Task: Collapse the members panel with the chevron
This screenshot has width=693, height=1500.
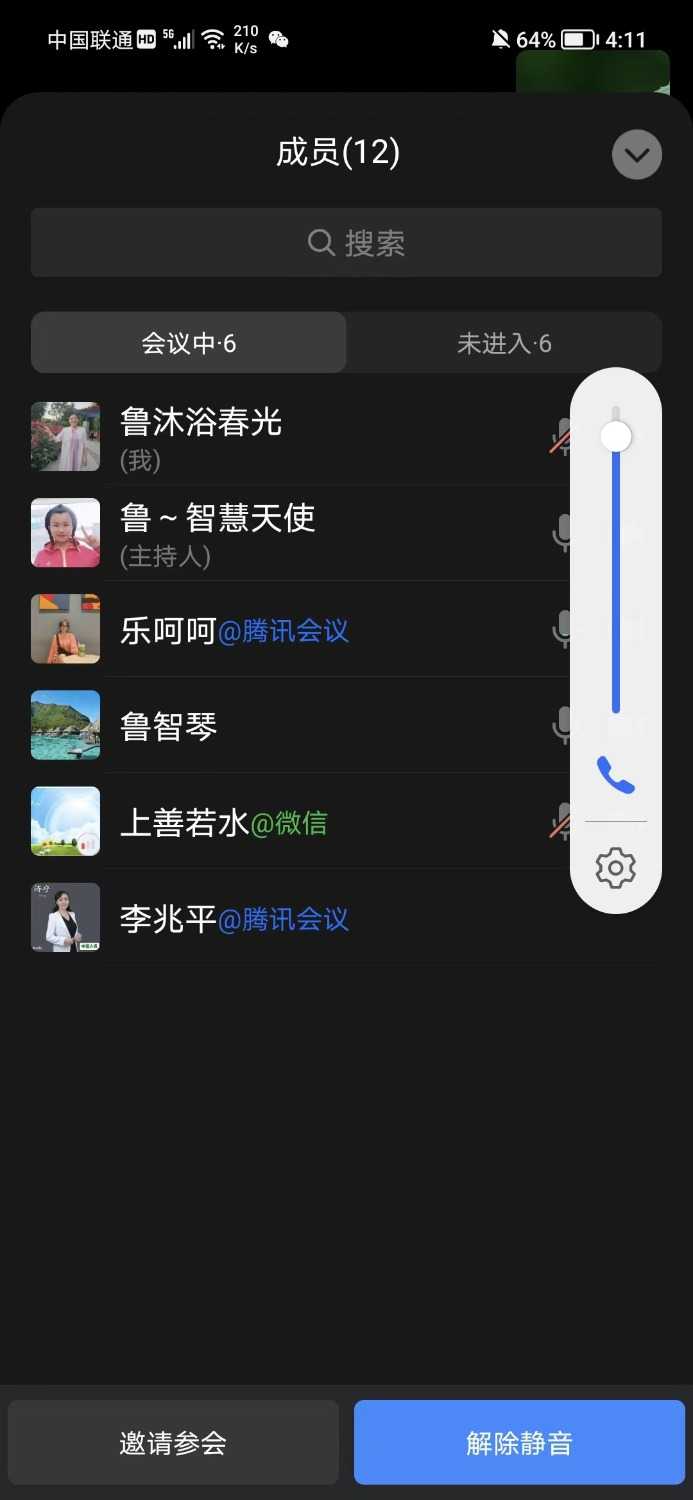Action: (x=636, y=155)
